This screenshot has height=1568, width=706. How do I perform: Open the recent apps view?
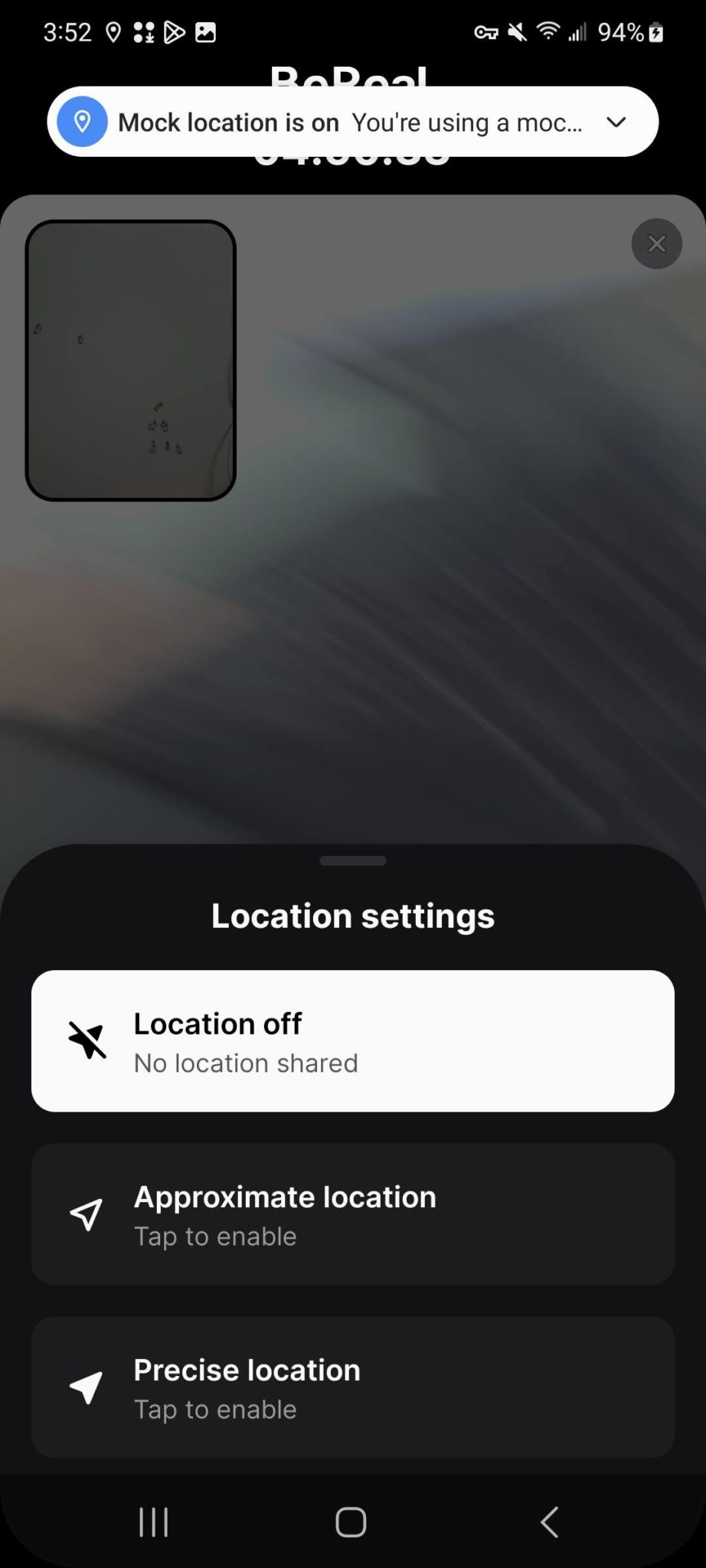(154, 1522)
